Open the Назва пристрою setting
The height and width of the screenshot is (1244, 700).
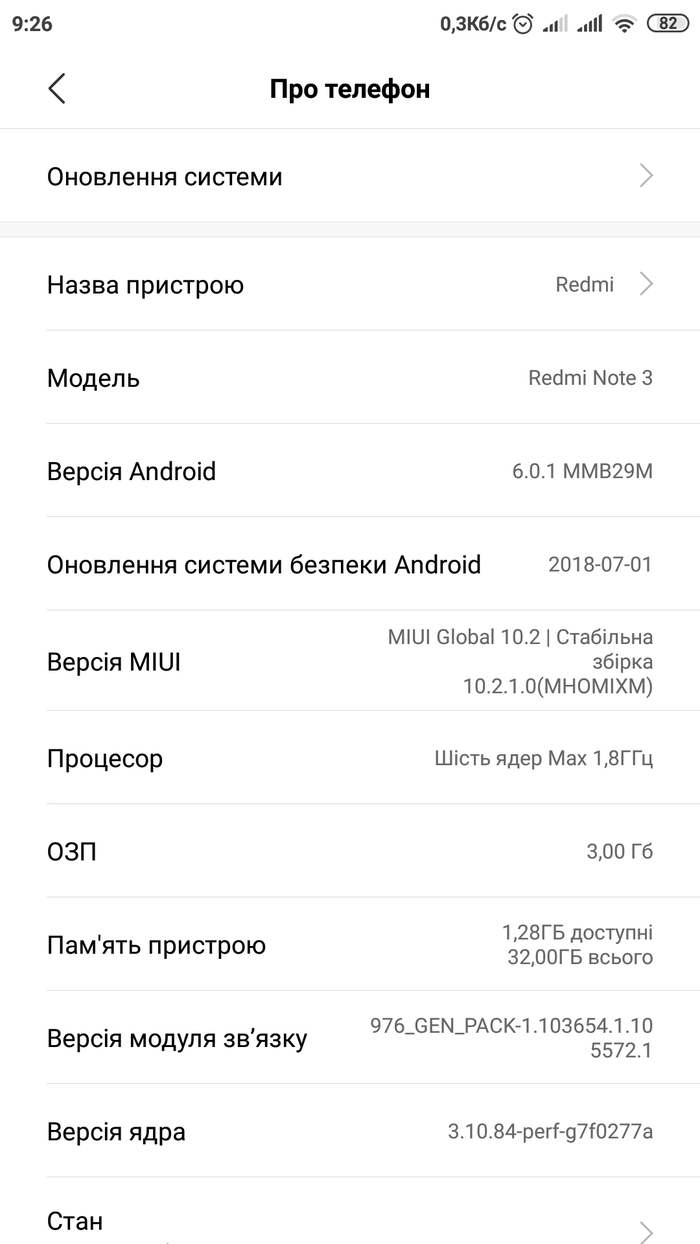click(x=350, y=285)
